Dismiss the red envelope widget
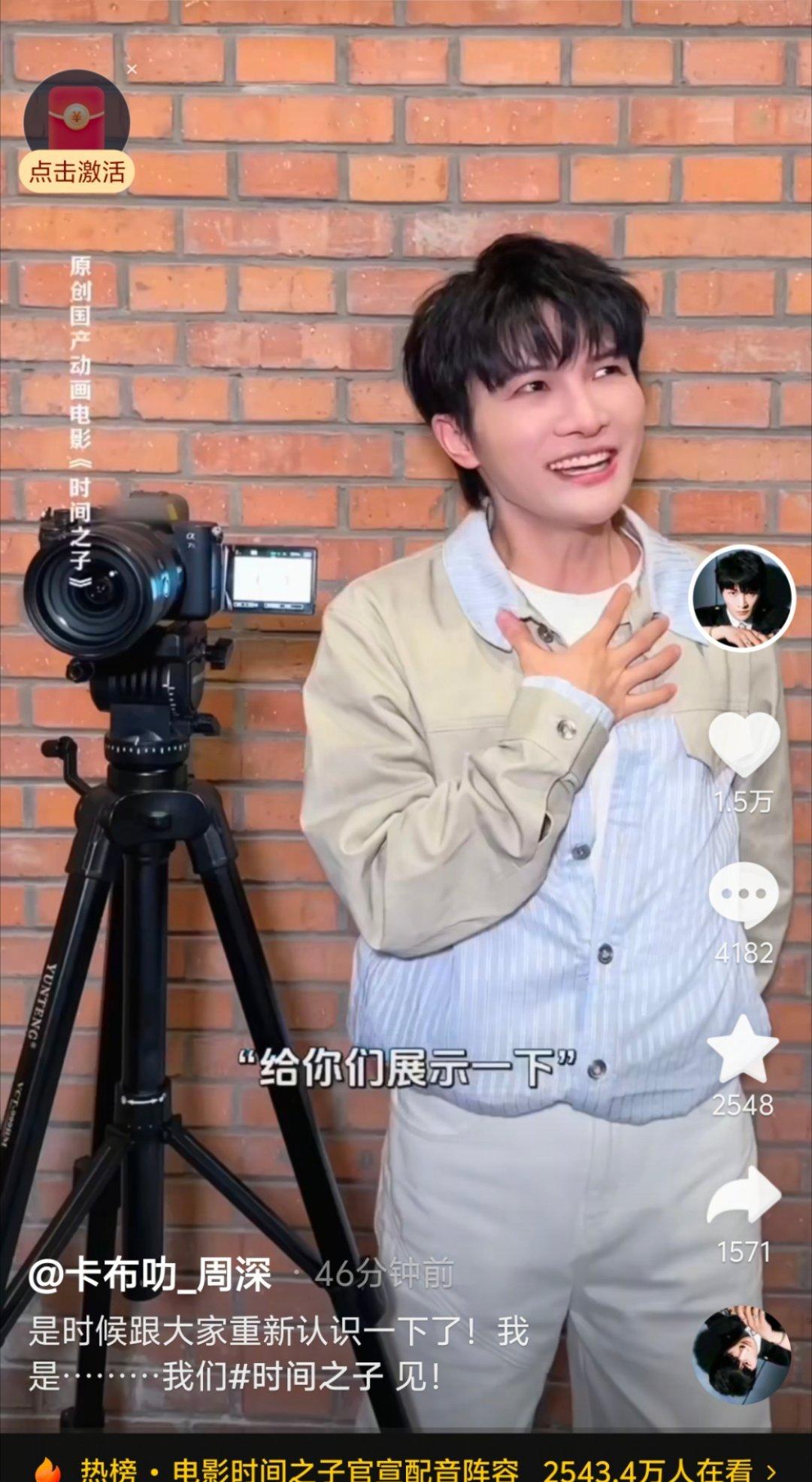Viewport: 812px width, 1482px height. tap(132, 70)
